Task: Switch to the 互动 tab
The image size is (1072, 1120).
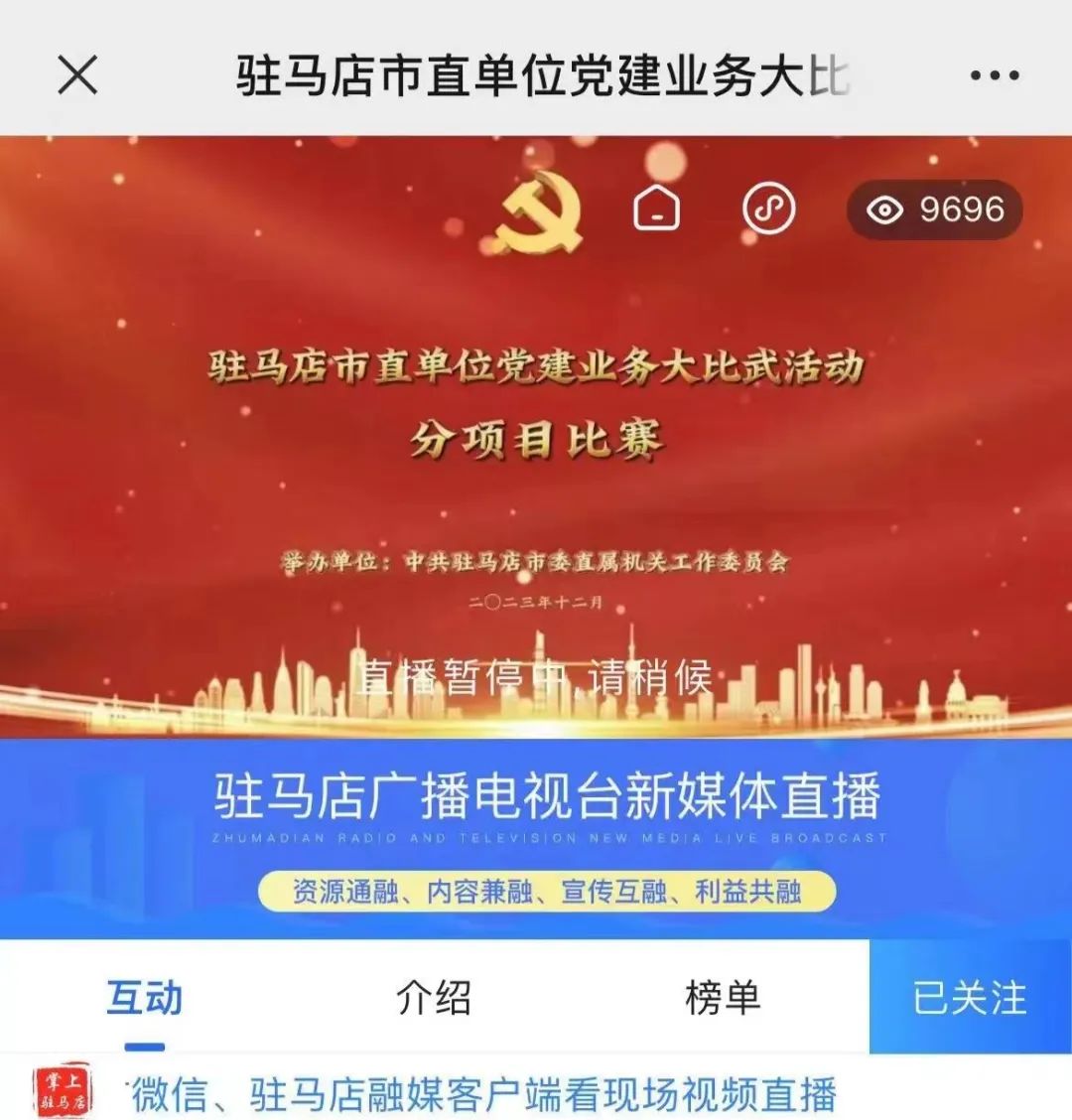Action: point(145,998)
